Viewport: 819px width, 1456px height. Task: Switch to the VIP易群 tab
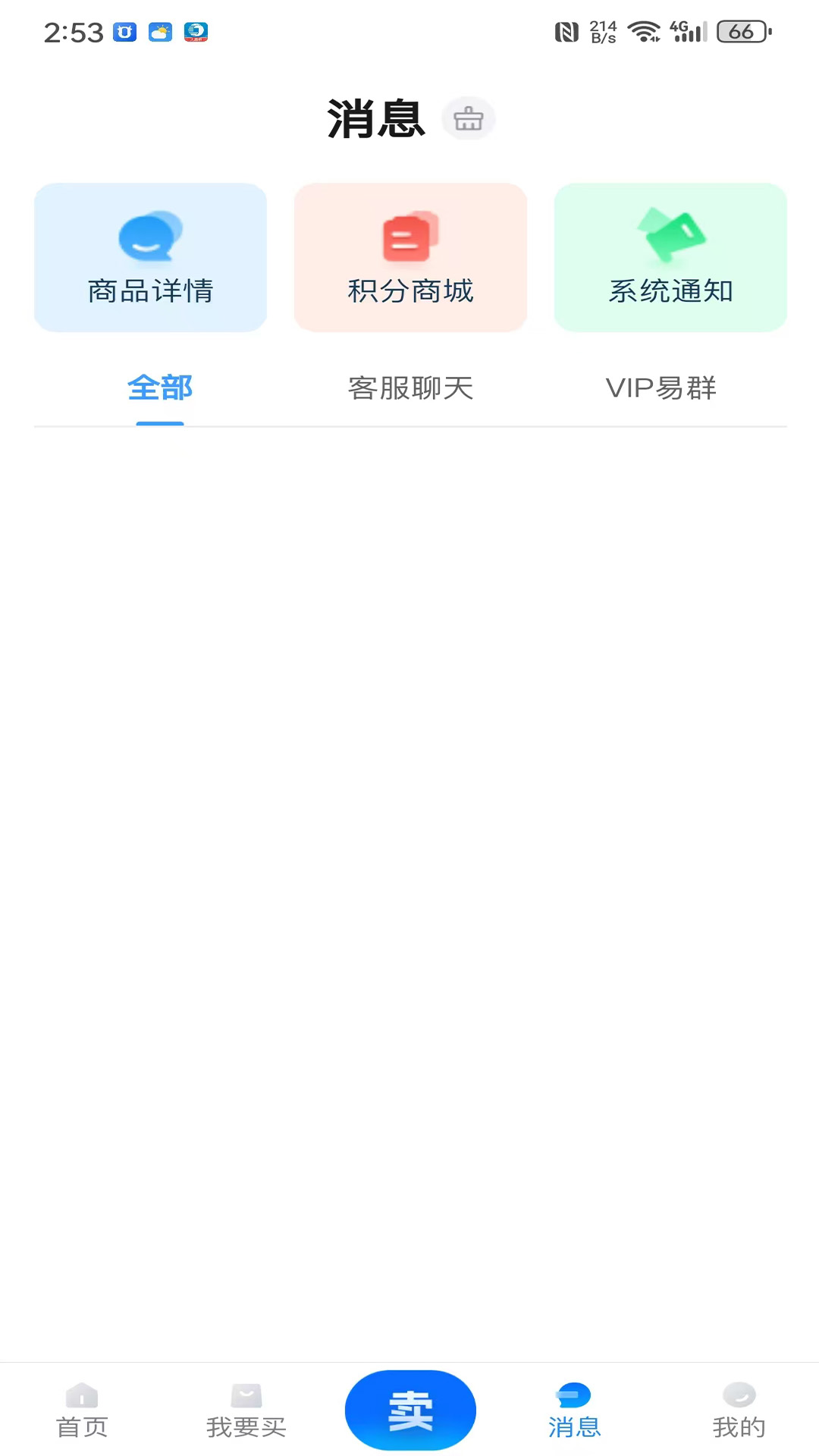click(662, 388)
